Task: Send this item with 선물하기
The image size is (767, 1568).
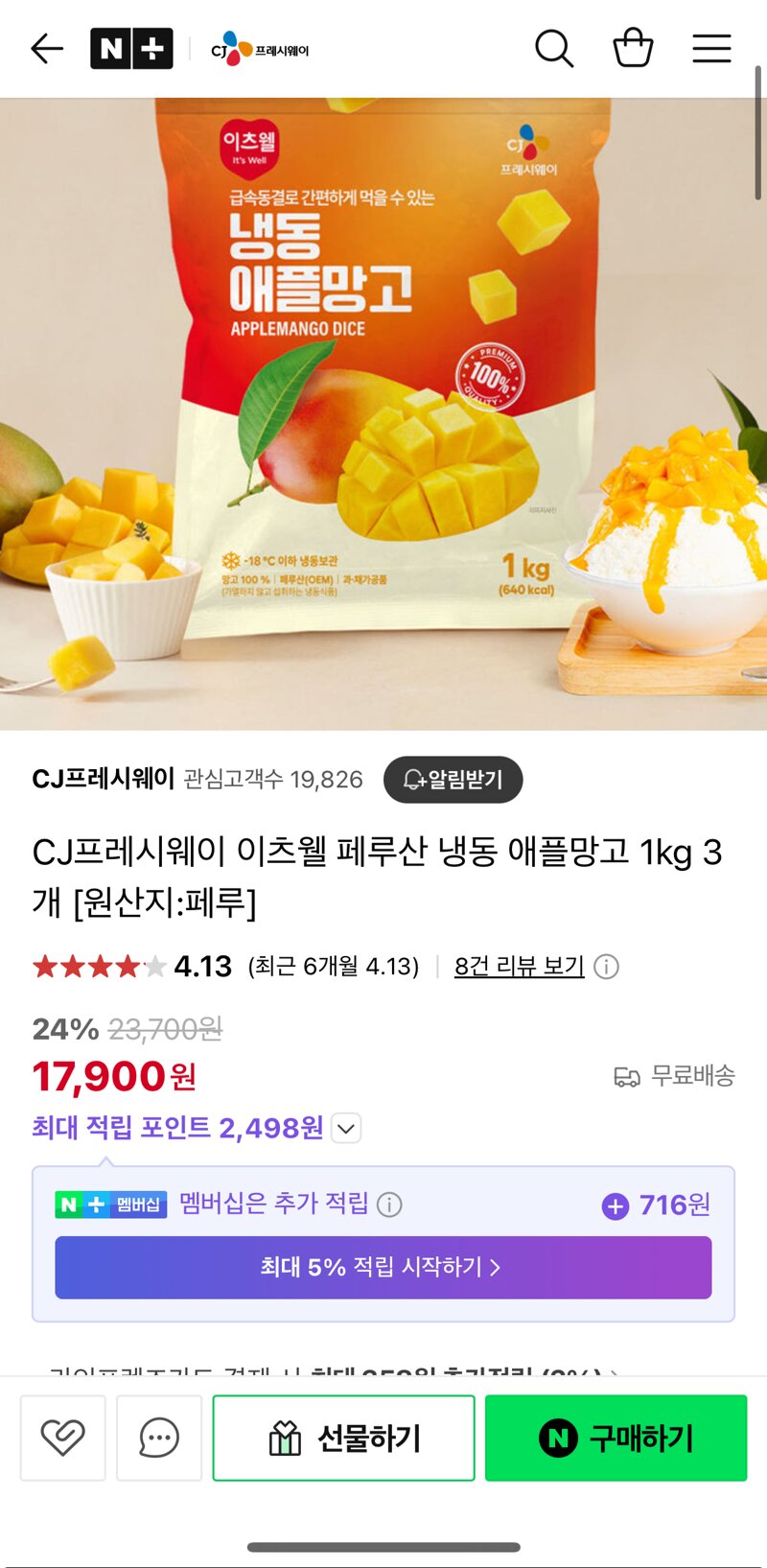Action: tap(343, 1438)
